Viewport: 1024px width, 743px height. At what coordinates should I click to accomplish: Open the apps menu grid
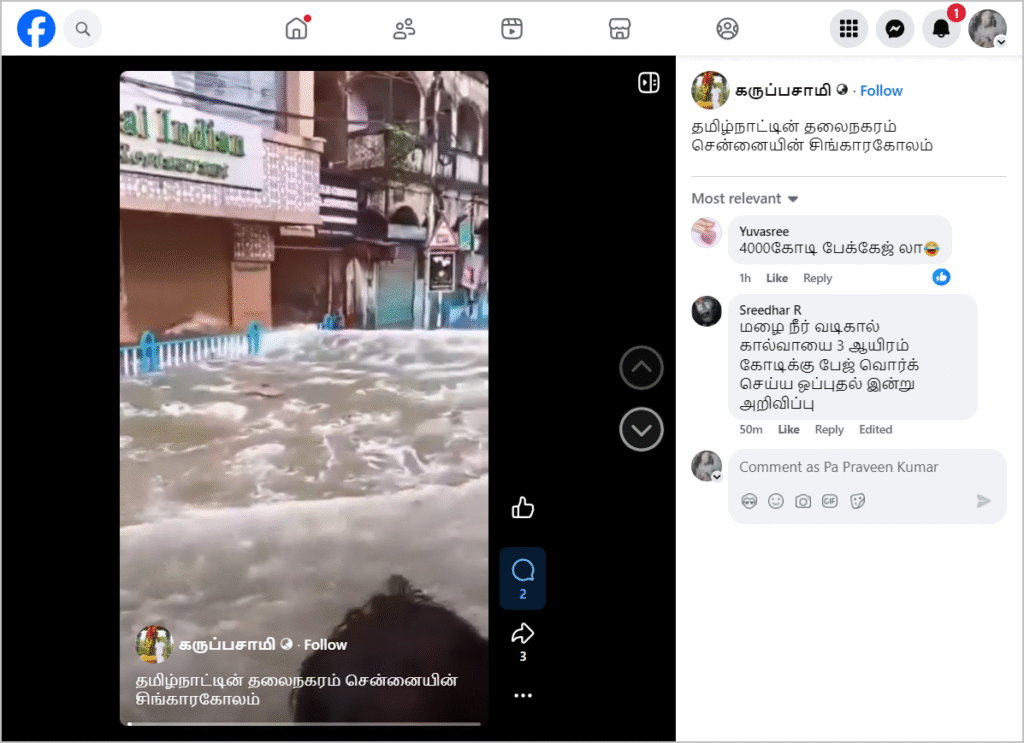tap(849, 29)
